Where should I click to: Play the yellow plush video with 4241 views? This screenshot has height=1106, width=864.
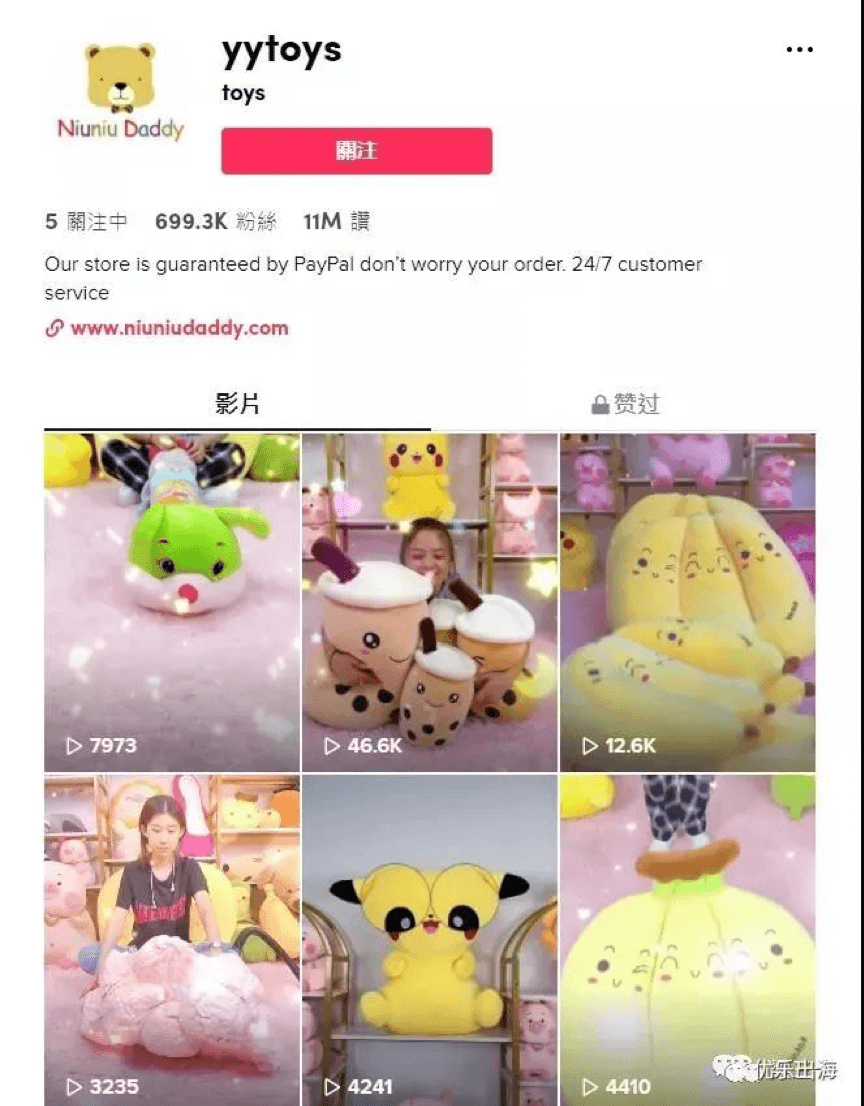click(430, 940)
